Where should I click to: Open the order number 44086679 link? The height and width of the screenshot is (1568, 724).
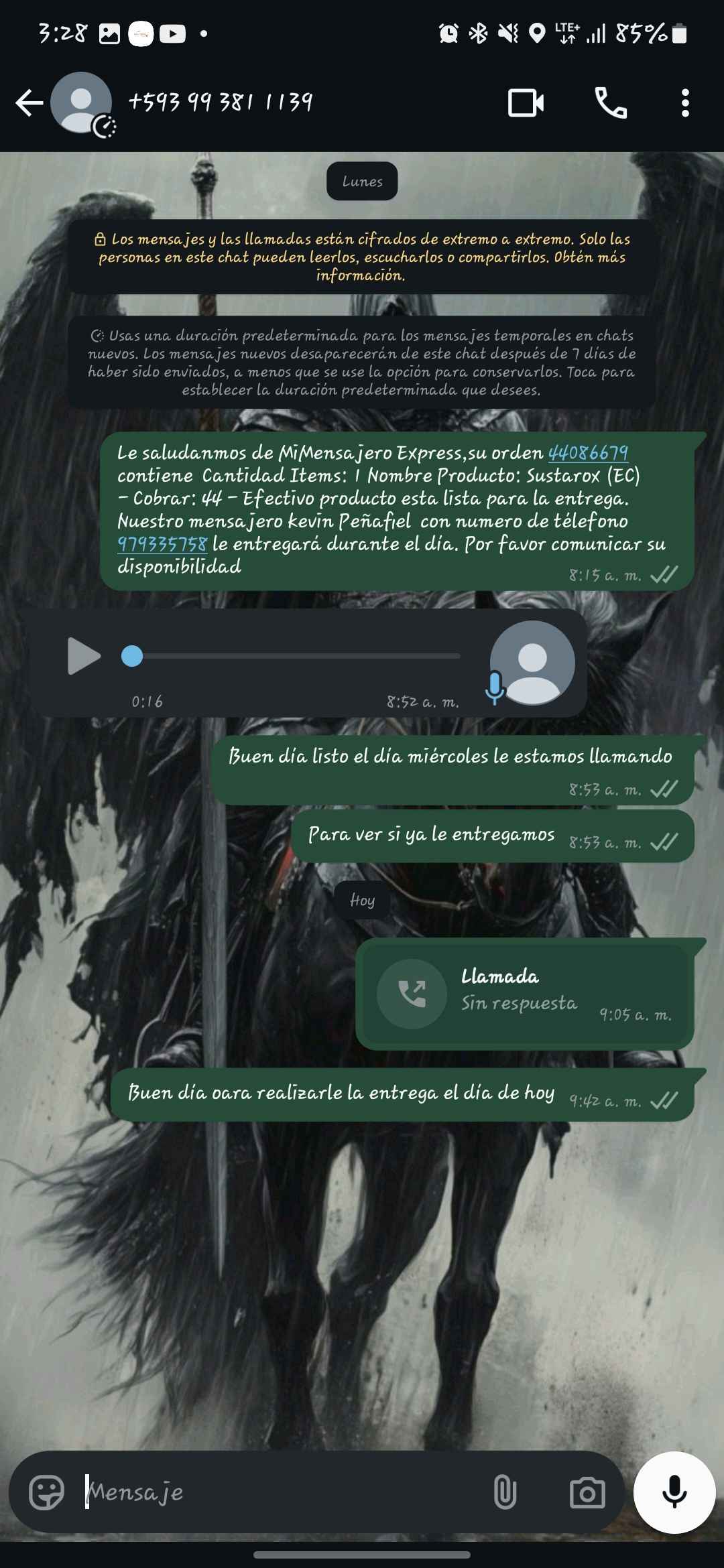(588, 453)
